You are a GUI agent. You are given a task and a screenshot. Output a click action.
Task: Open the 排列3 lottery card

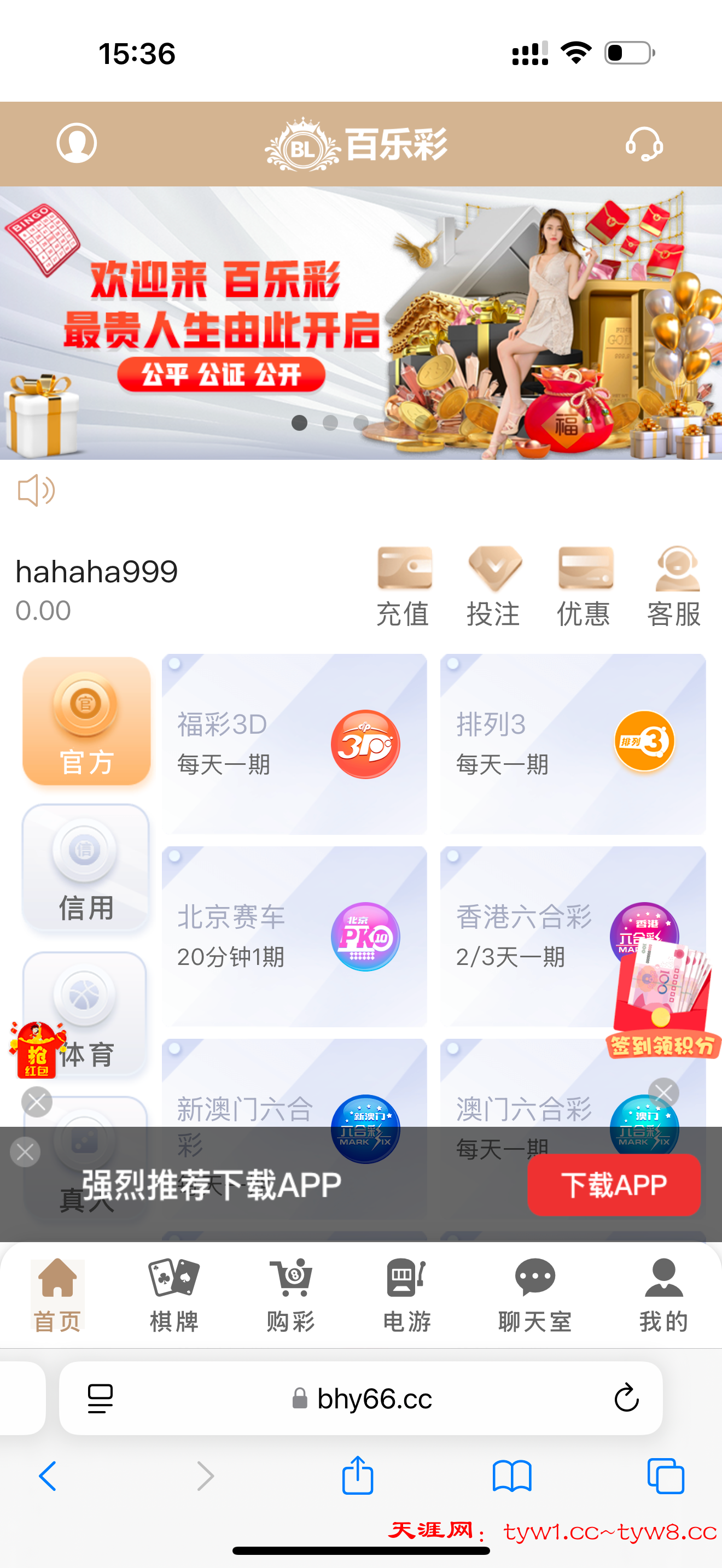pos(572,744)
